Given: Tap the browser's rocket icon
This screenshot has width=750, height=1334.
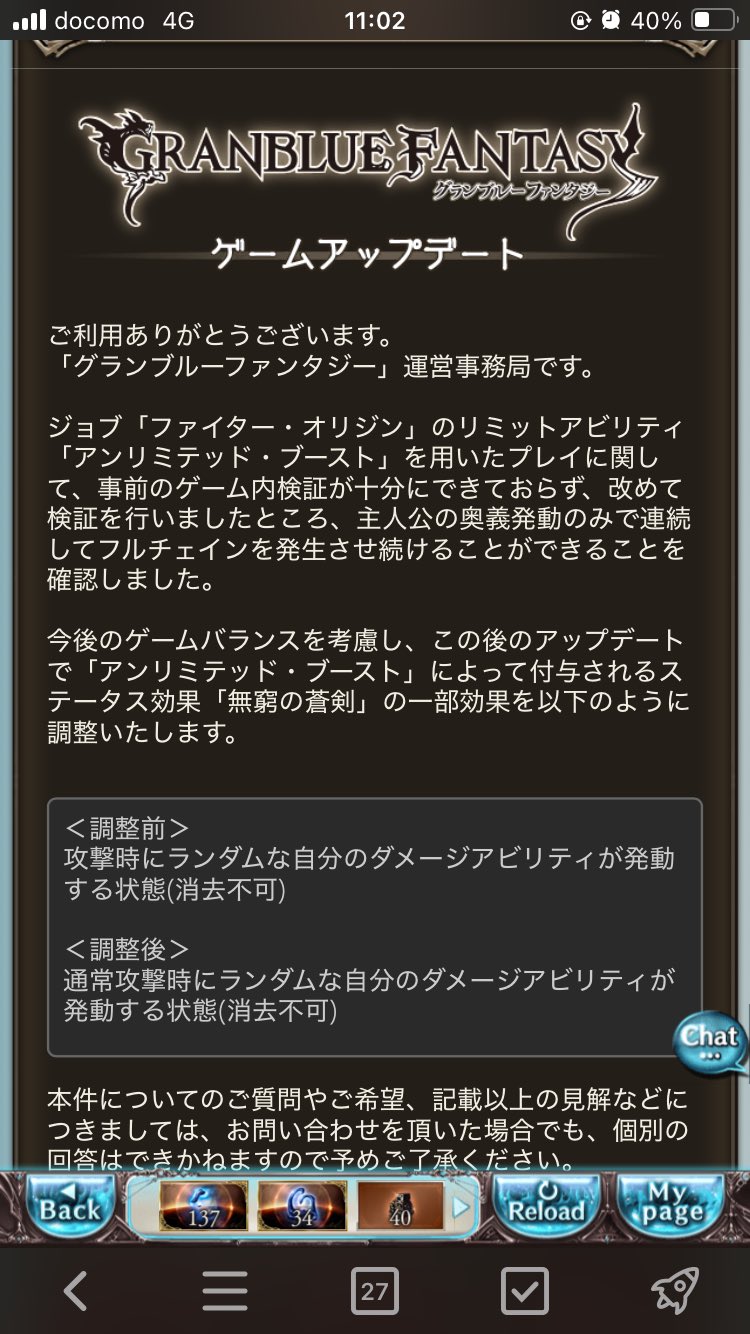Looking at the screenshot, I should point(674,1291).
